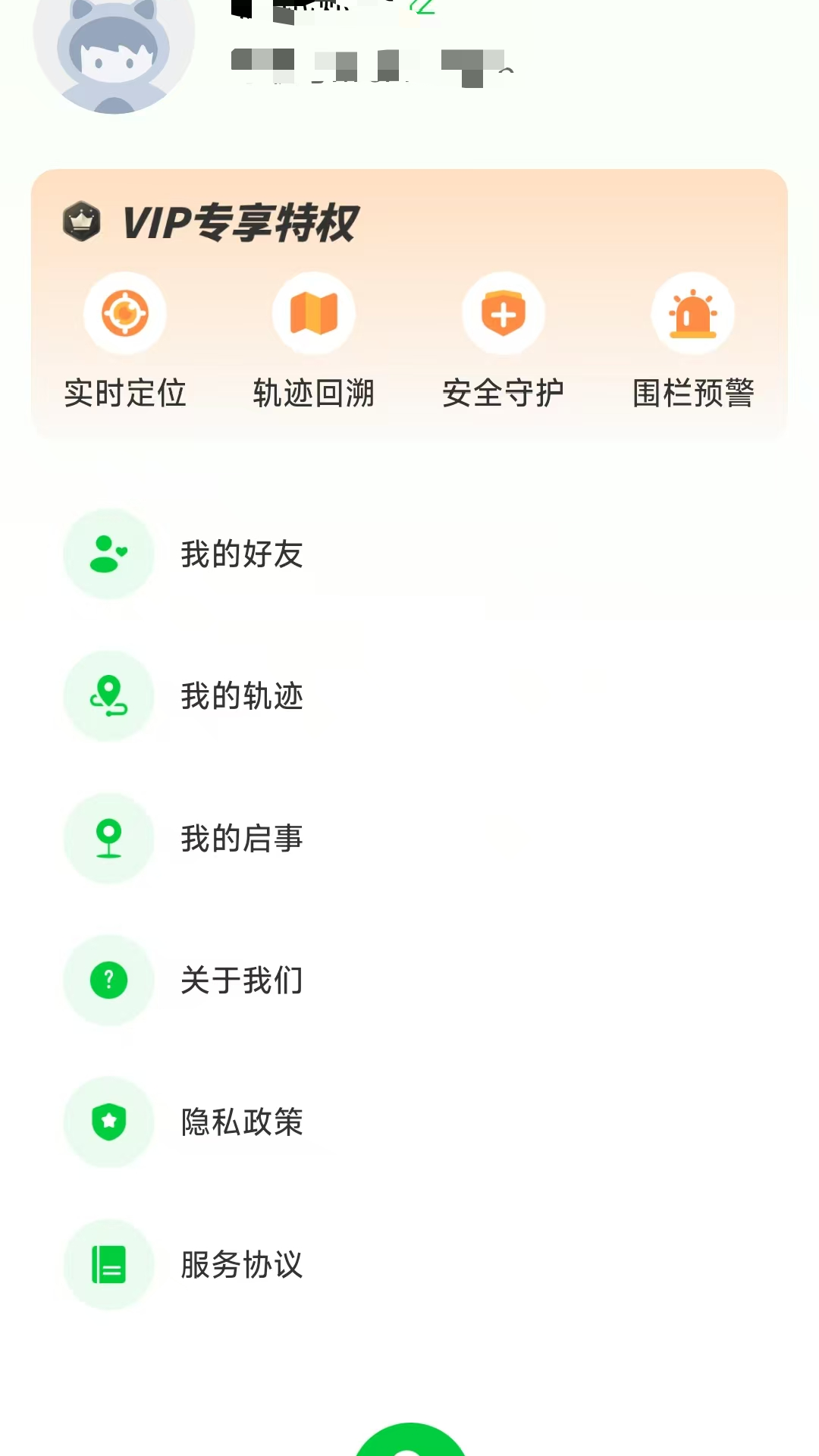The width and height of the screenshot is (819, 1456).
Task: Tap the 围栏预警 alarm icon
Action: click(x=693, y=313)
